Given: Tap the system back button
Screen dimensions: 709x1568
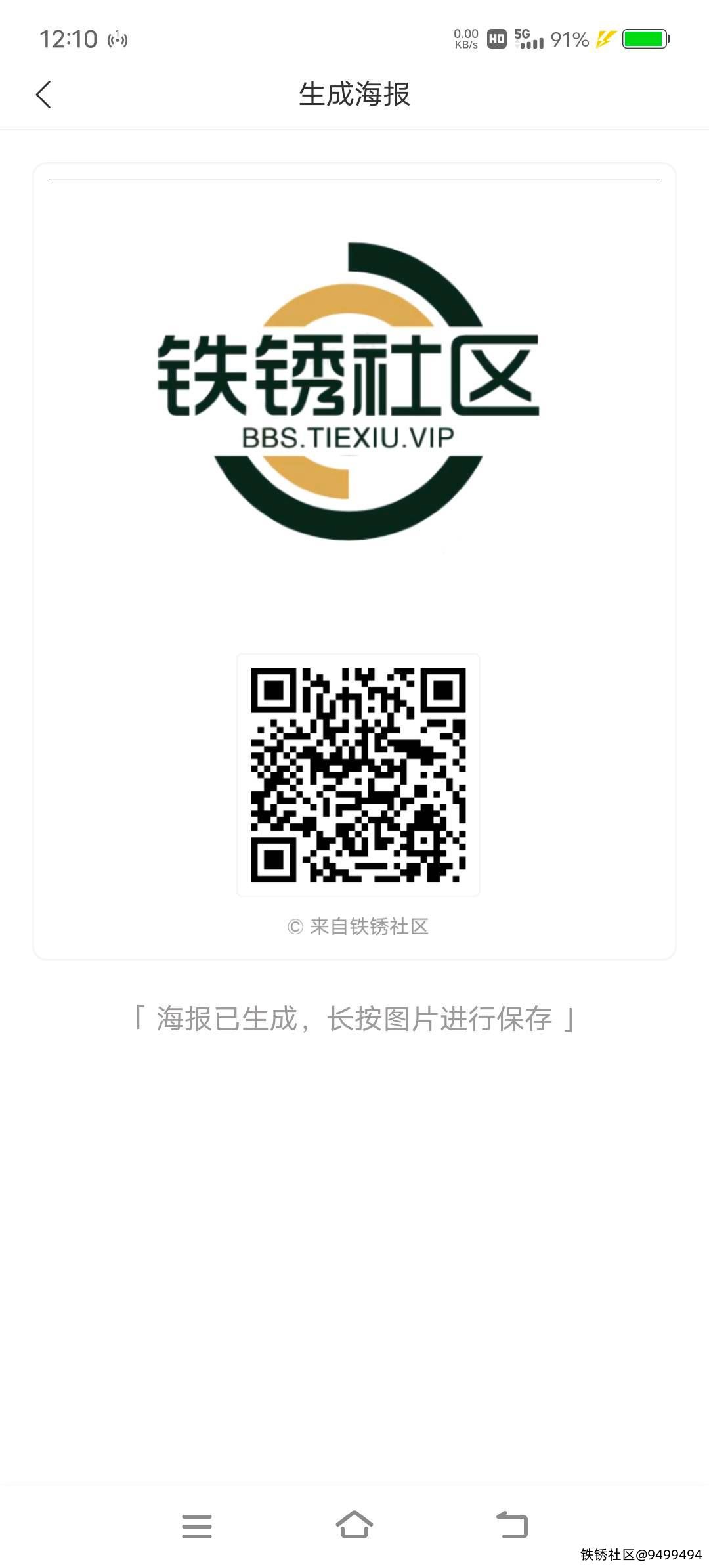Looking at the screenshot, I should [x=512, y=1525].
